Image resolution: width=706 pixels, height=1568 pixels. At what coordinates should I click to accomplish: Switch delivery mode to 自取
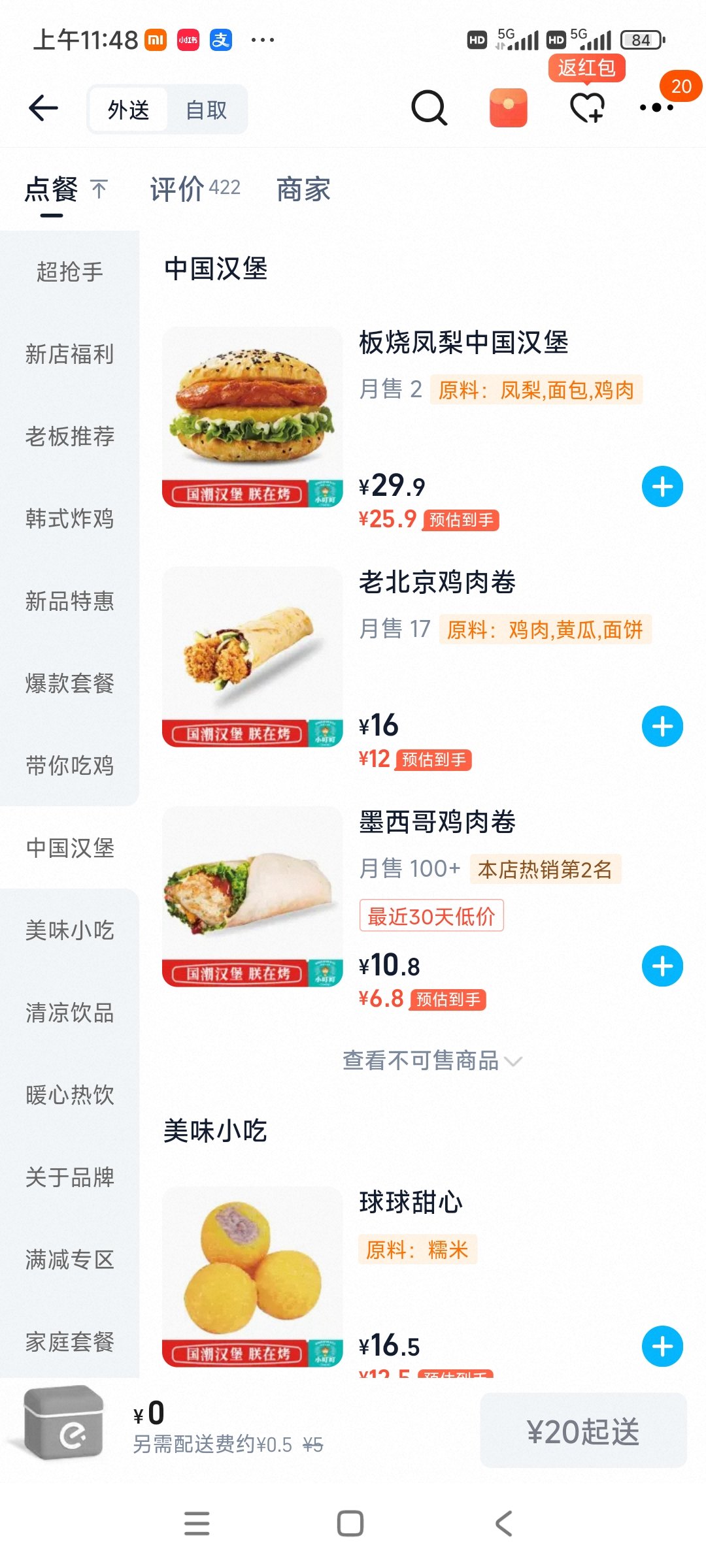[206, 110]
